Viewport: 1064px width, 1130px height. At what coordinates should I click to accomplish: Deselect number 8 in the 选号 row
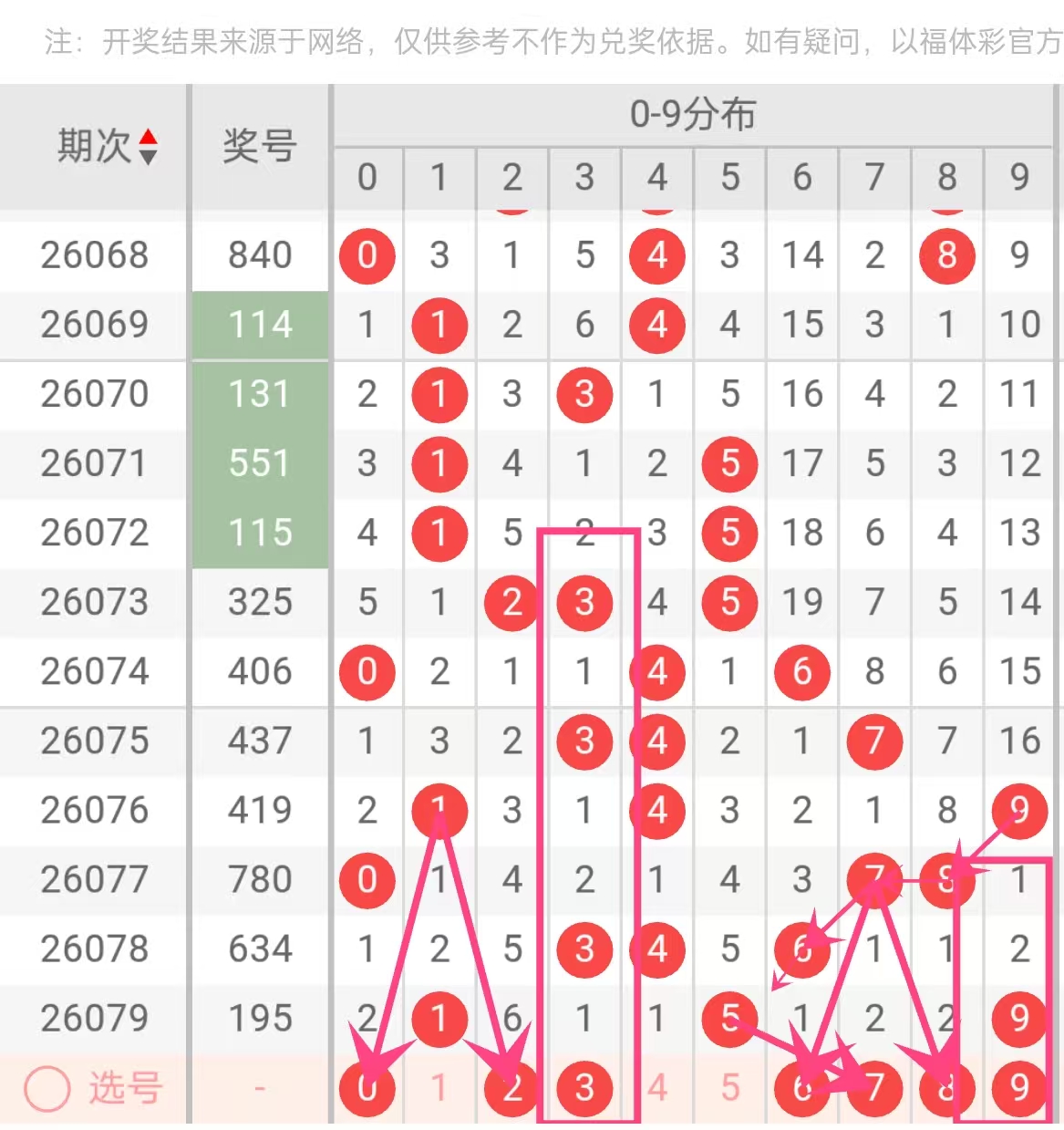946,1088
